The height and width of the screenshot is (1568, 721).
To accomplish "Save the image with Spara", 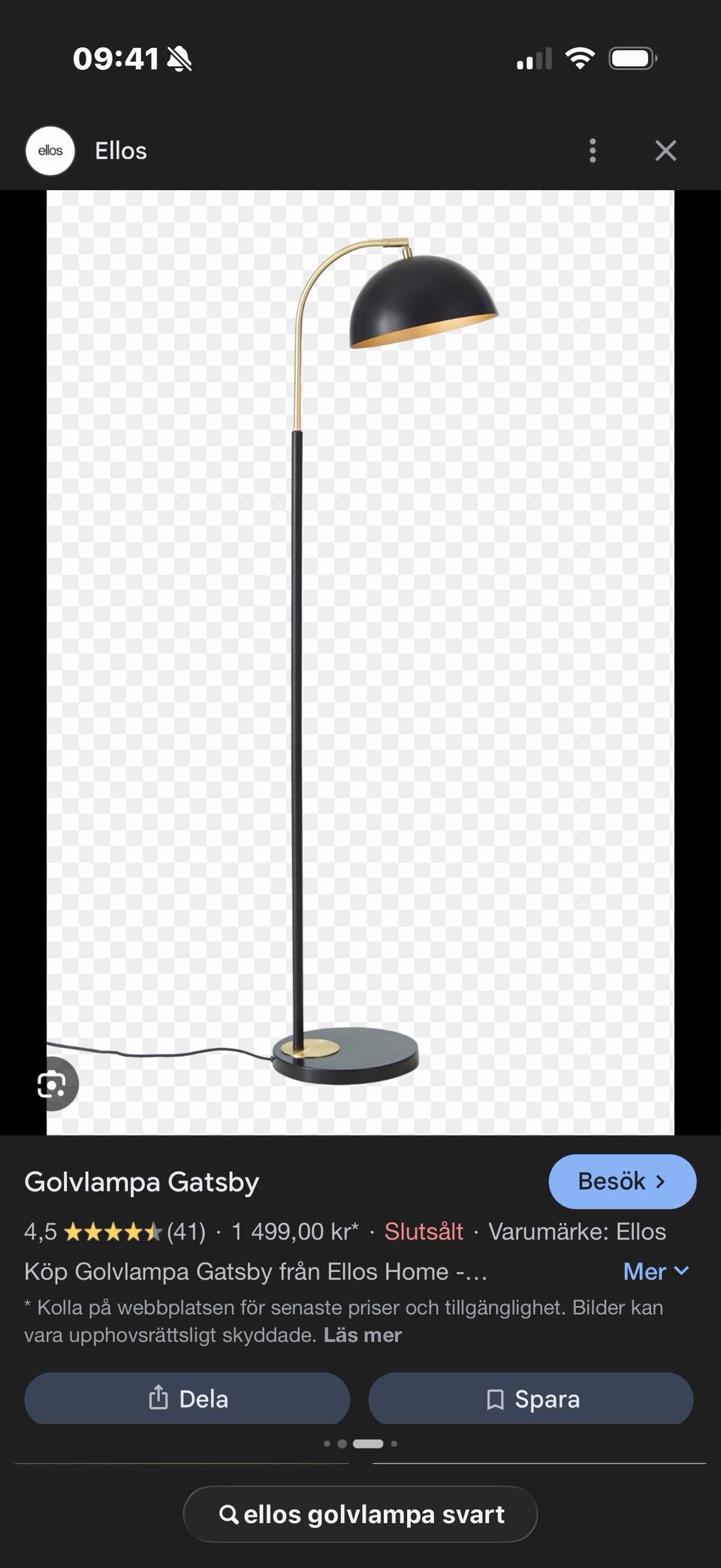I will 531,1399.
